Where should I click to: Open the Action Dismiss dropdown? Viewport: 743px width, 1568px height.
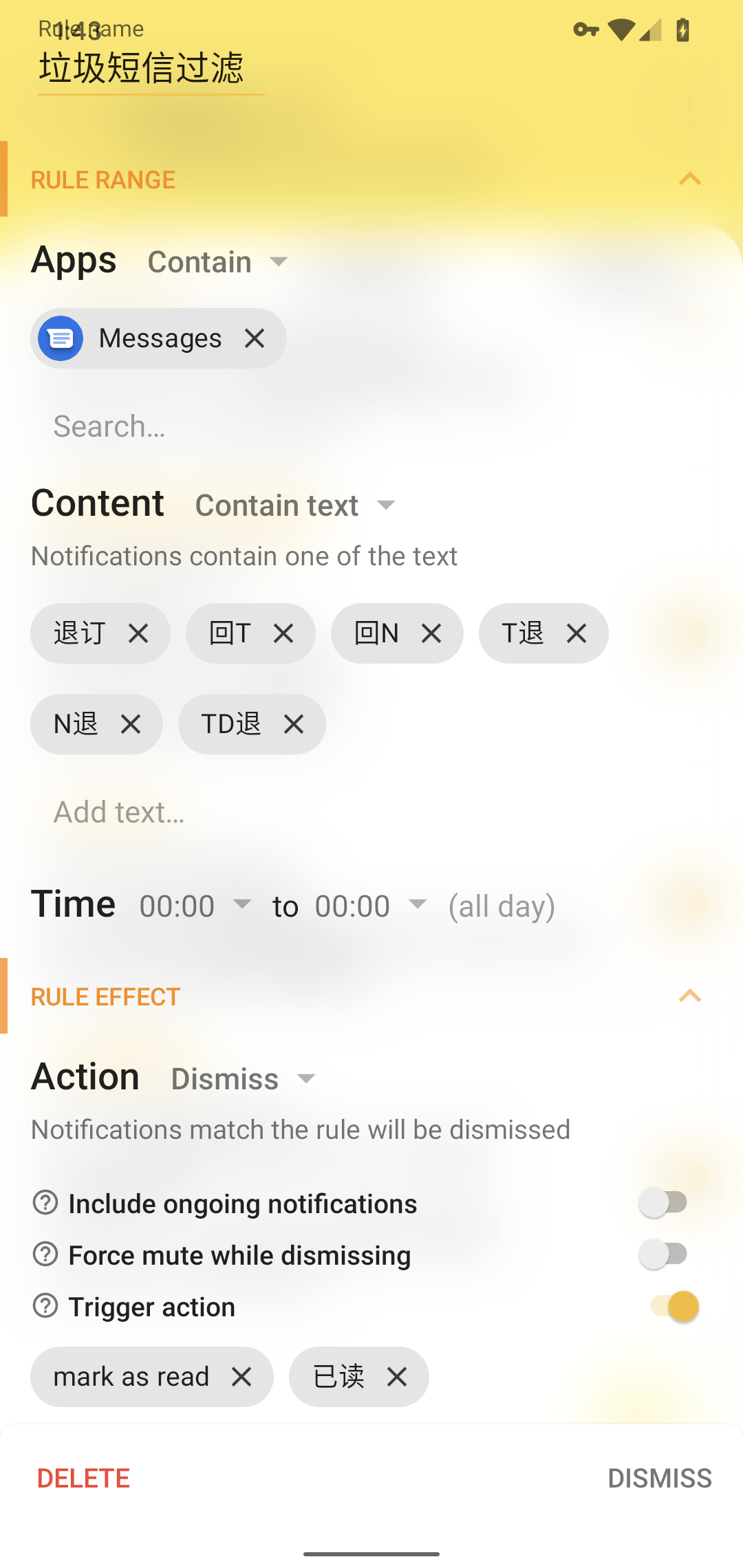[x=242, y=1079]
